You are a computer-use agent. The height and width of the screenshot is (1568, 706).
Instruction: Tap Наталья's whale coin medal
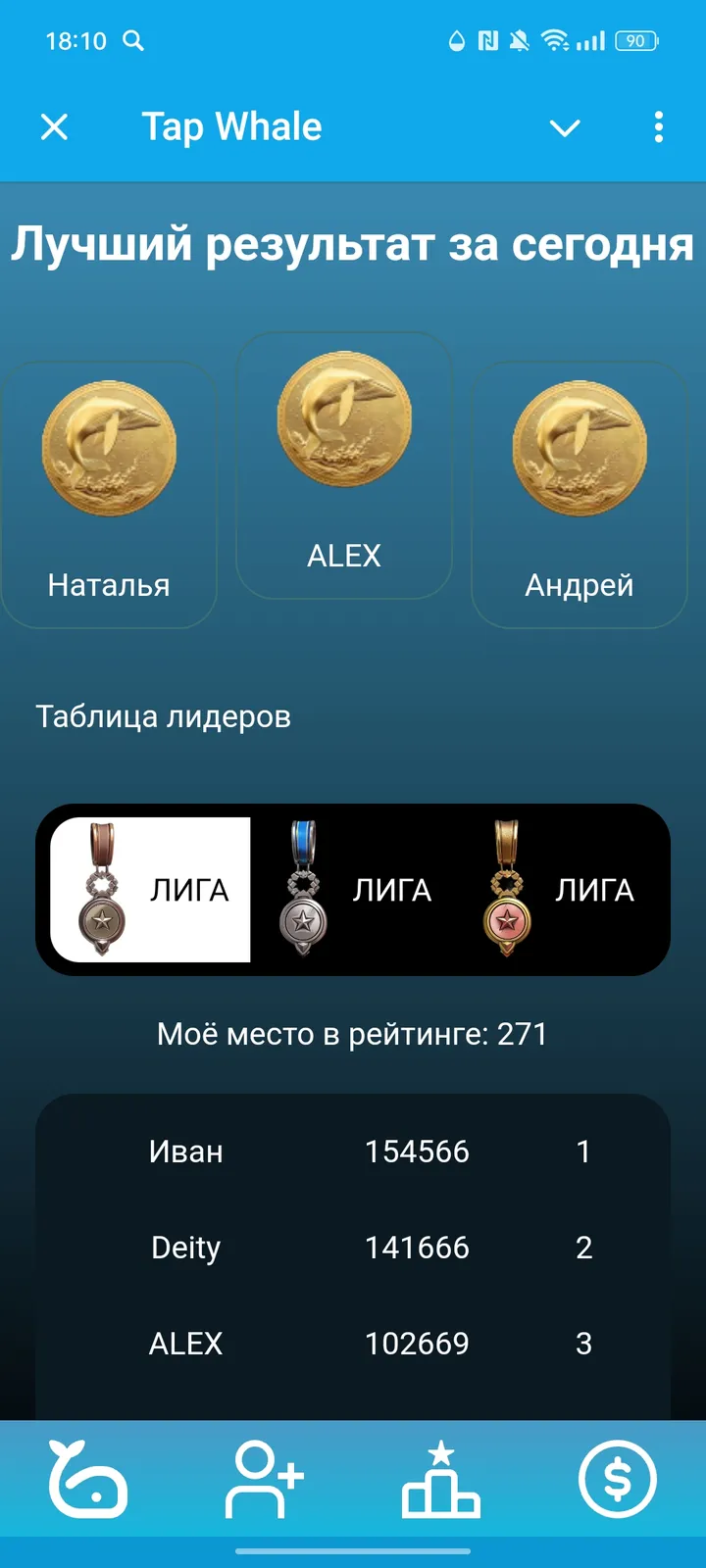(x=108, y=451)
